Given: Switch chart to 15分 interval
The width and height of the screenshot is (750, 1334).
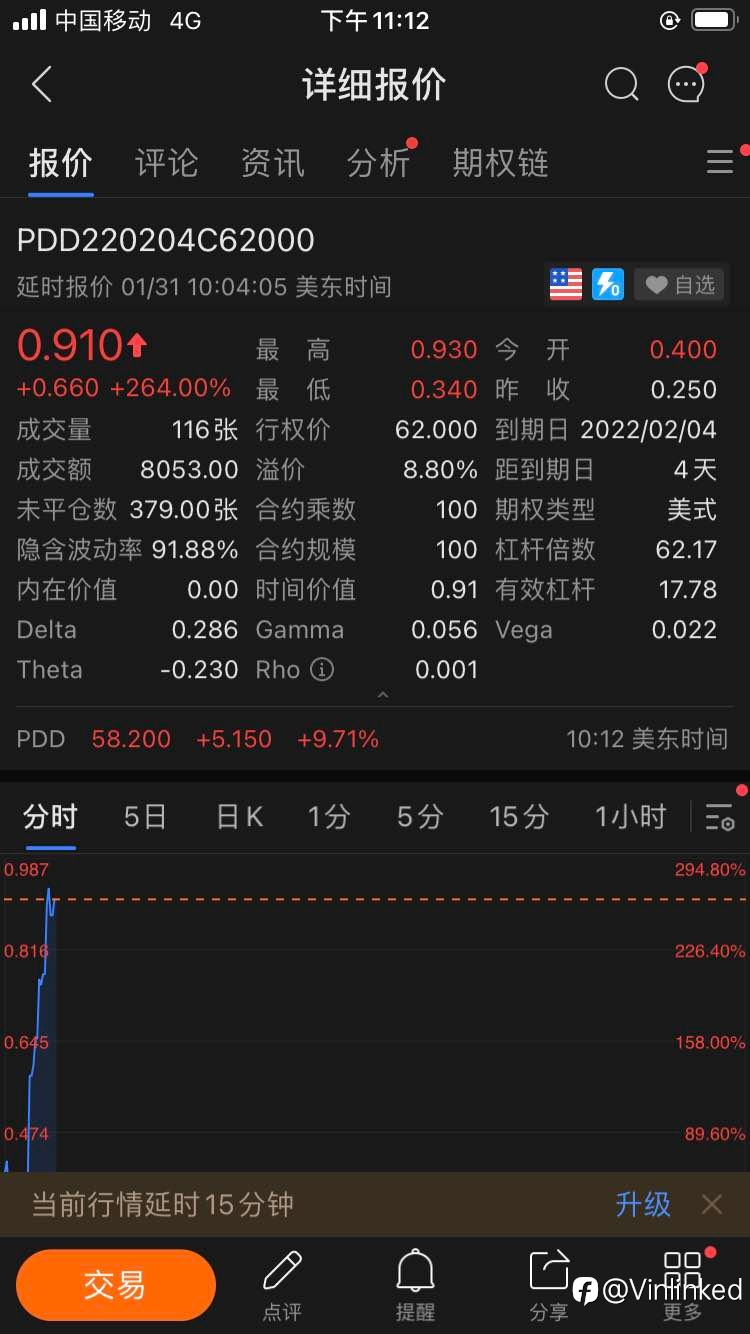Looking at the screenshot, I should pyautogui.click(x=519, y=817).
